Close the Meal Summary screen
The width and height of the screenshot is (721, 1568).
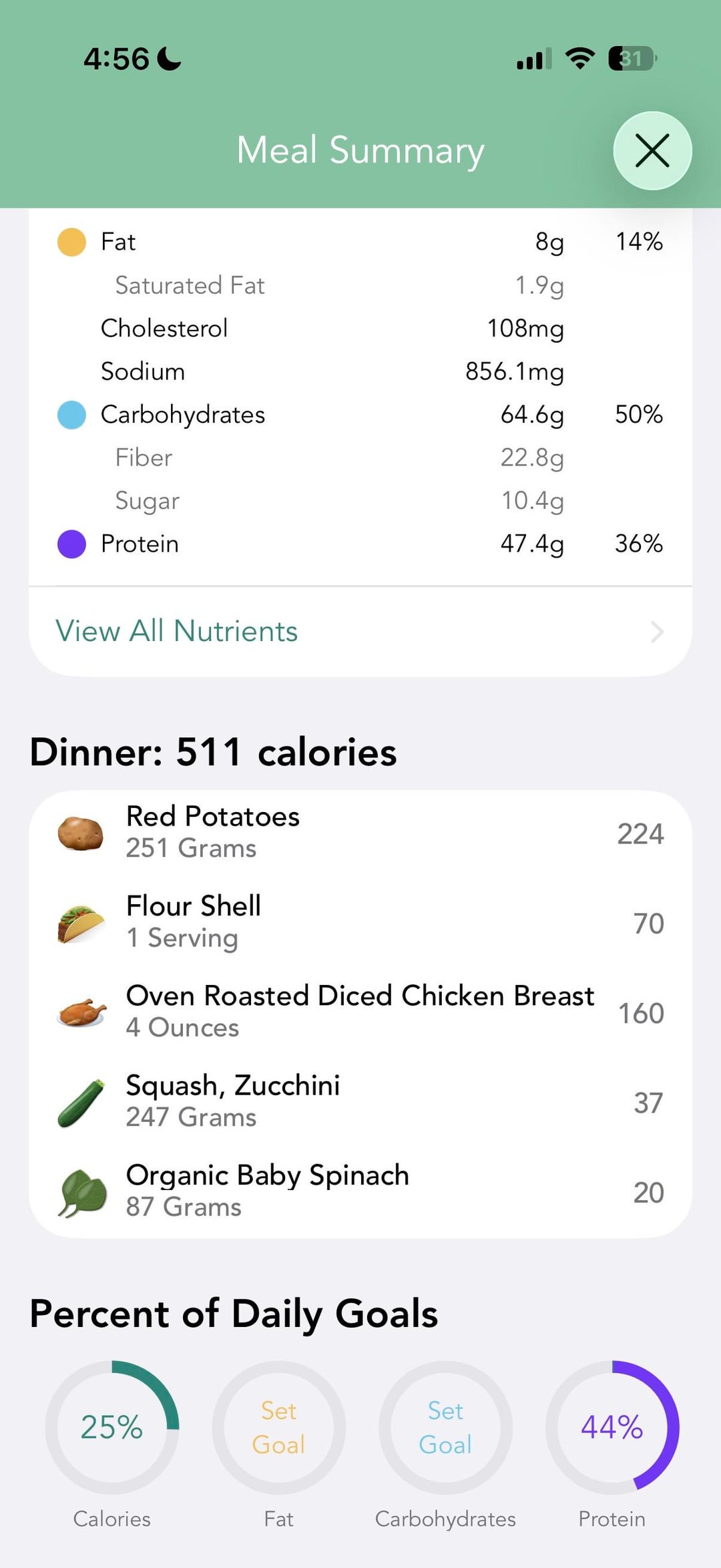coord(652,150)
